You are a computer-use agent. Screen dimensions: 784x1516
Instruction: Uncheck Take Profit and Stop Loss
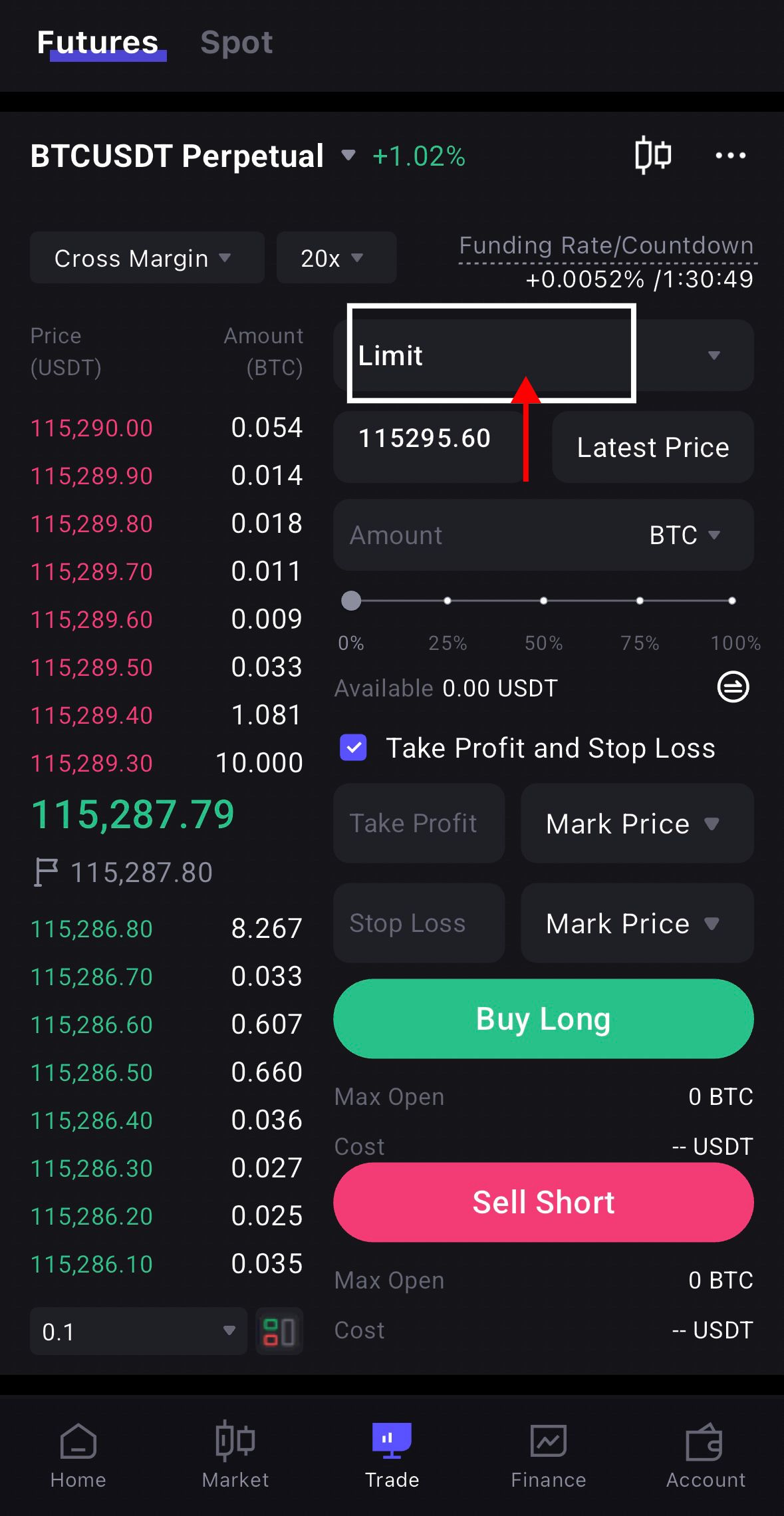click(354, 748)
